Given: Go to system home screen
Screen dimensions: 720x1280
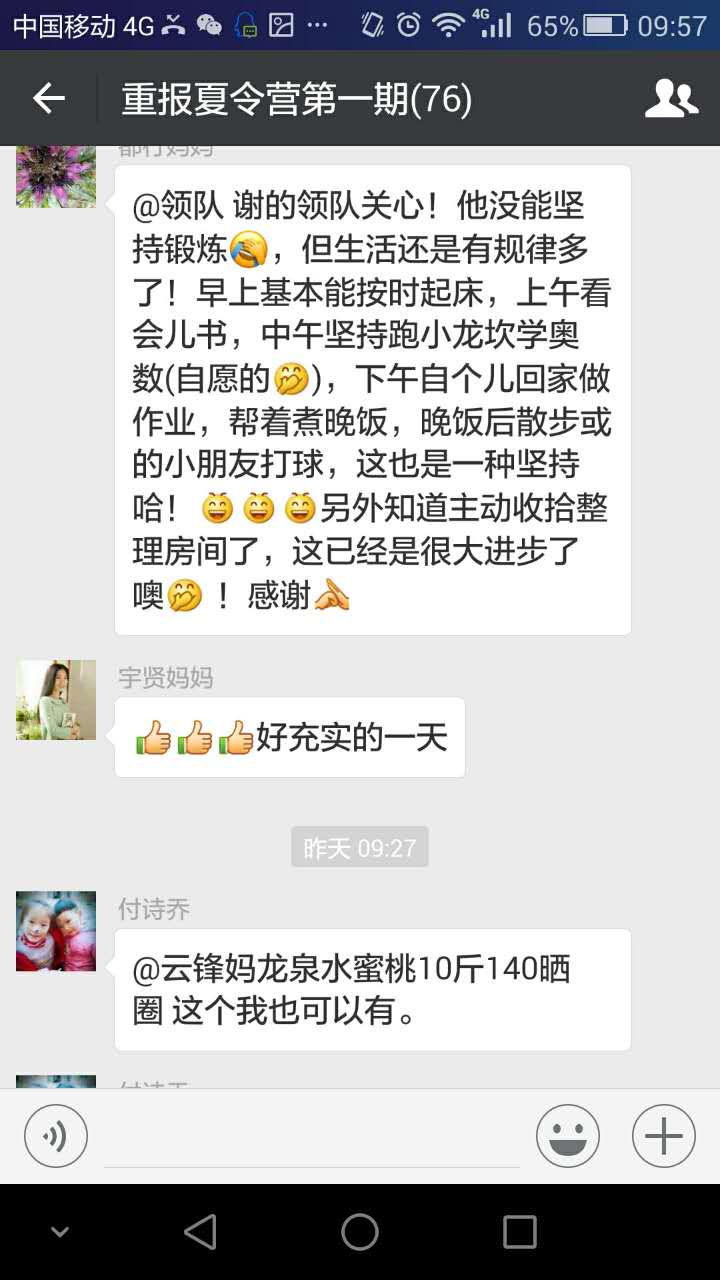Looking at the screenshot, I should coord(360,1232).
